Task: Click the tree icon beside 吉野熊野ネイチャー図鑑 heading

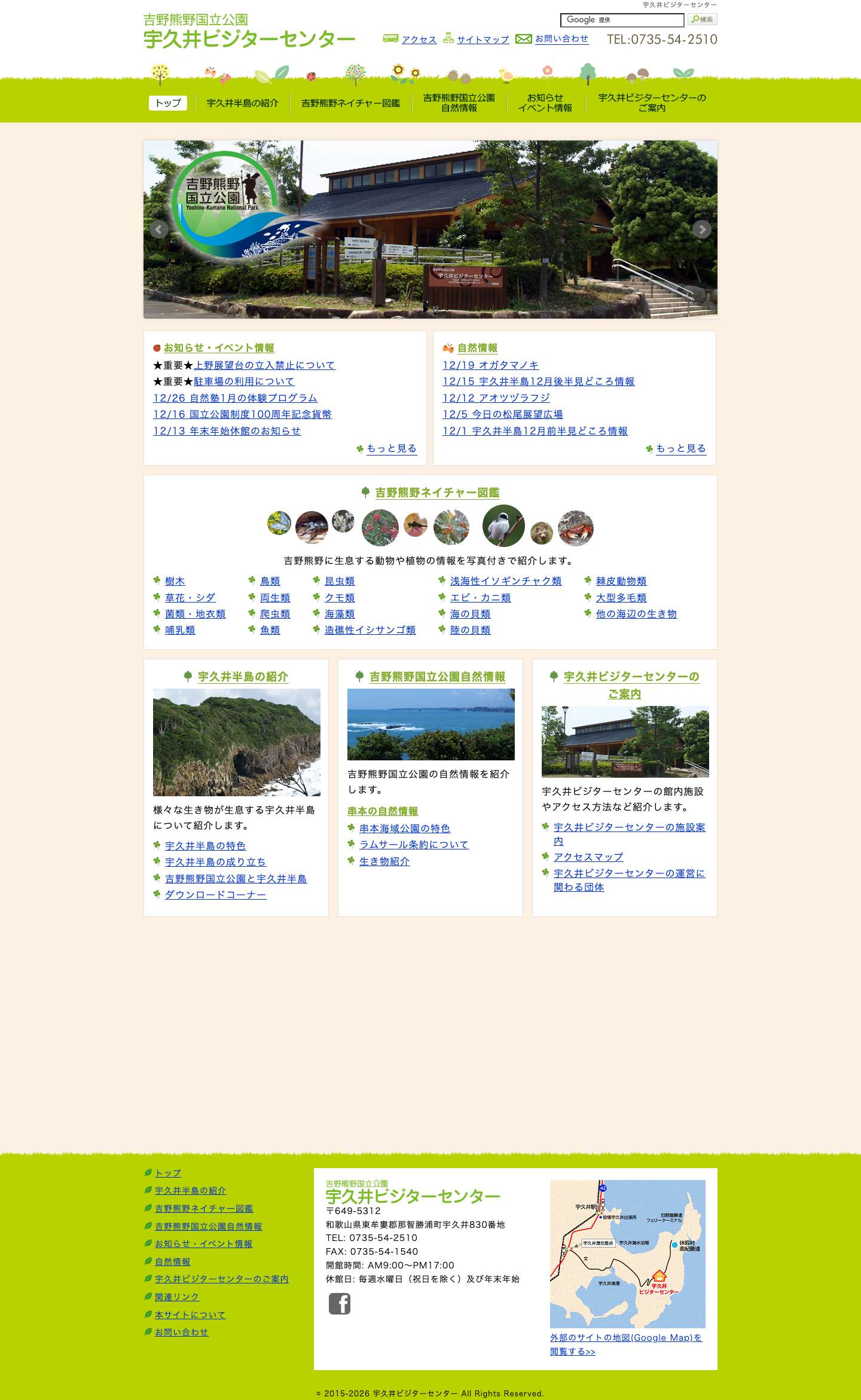Action: click(x=367, y=494)
